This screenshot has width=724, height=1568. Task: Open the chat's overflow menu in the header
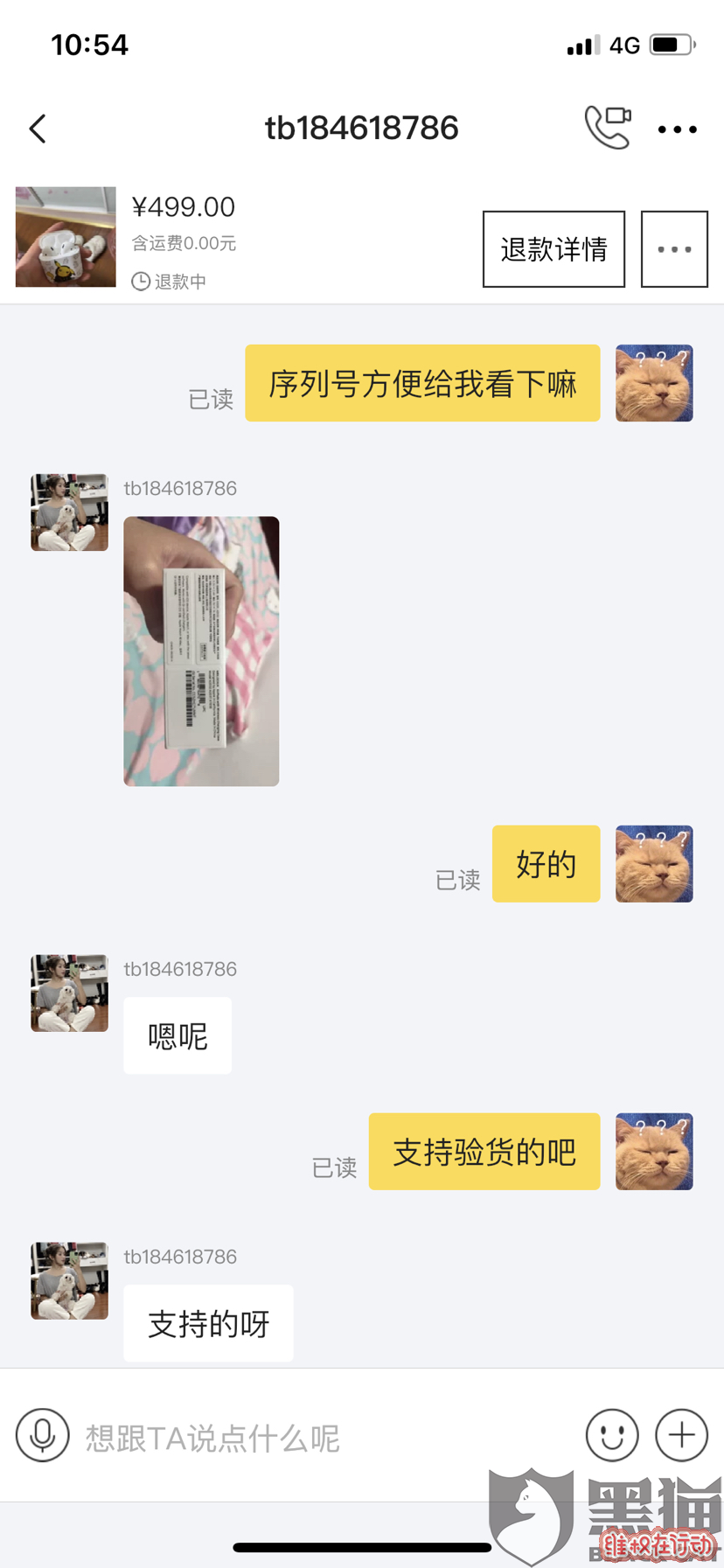click(677, 129)
